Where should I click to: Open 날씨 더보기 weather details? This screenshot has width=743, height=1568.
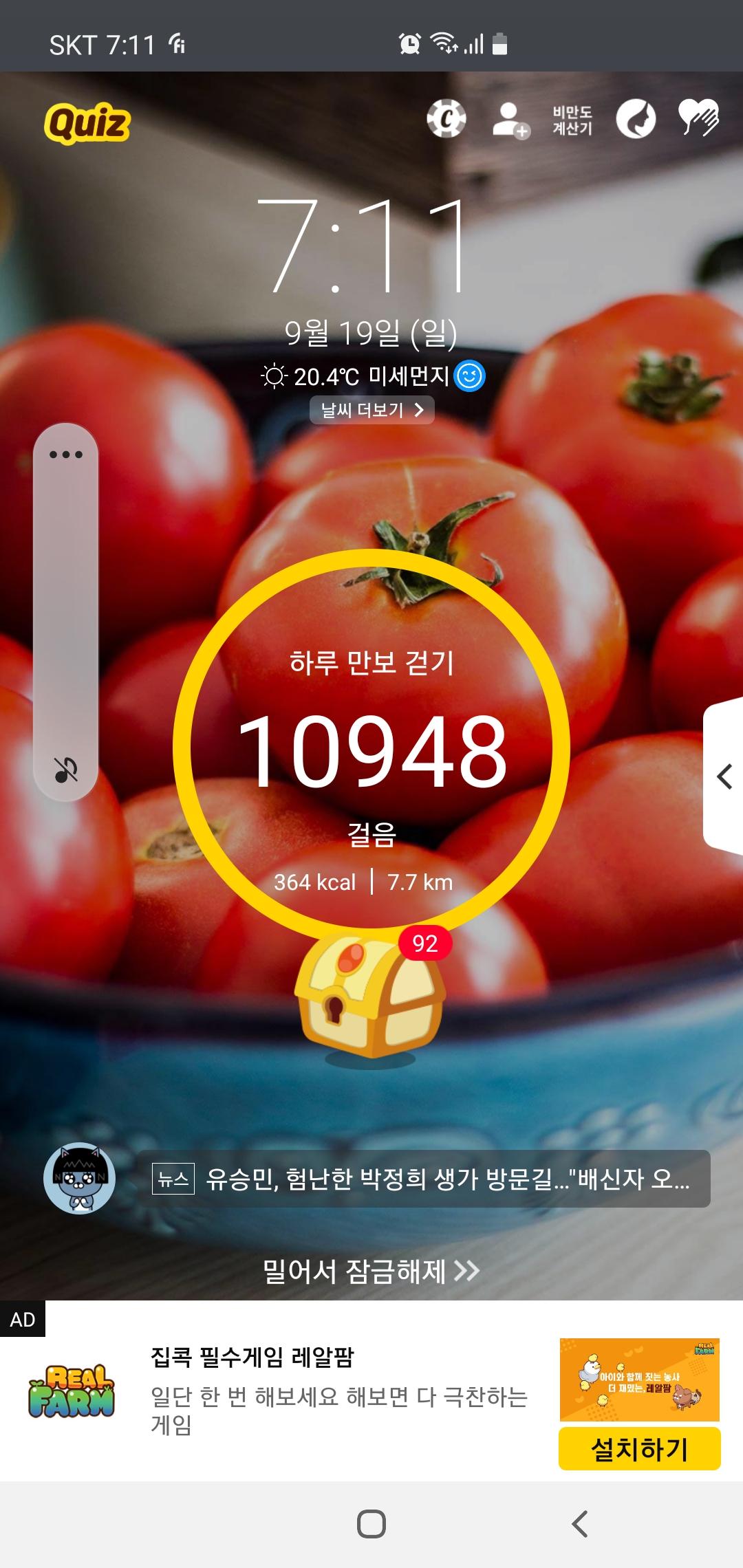point(371,410)
